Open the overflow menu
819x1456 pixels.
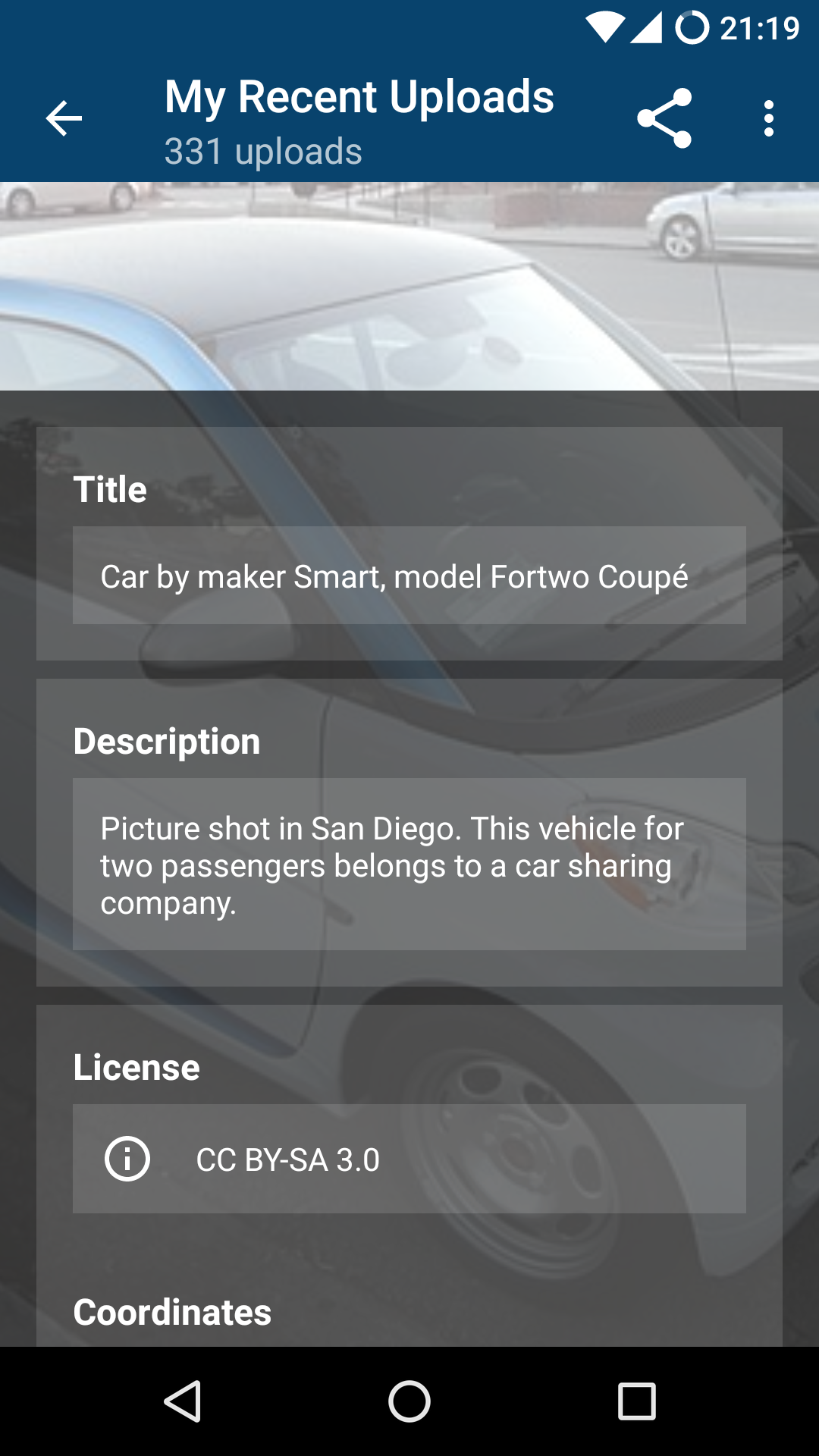click(x=769, y=118)
